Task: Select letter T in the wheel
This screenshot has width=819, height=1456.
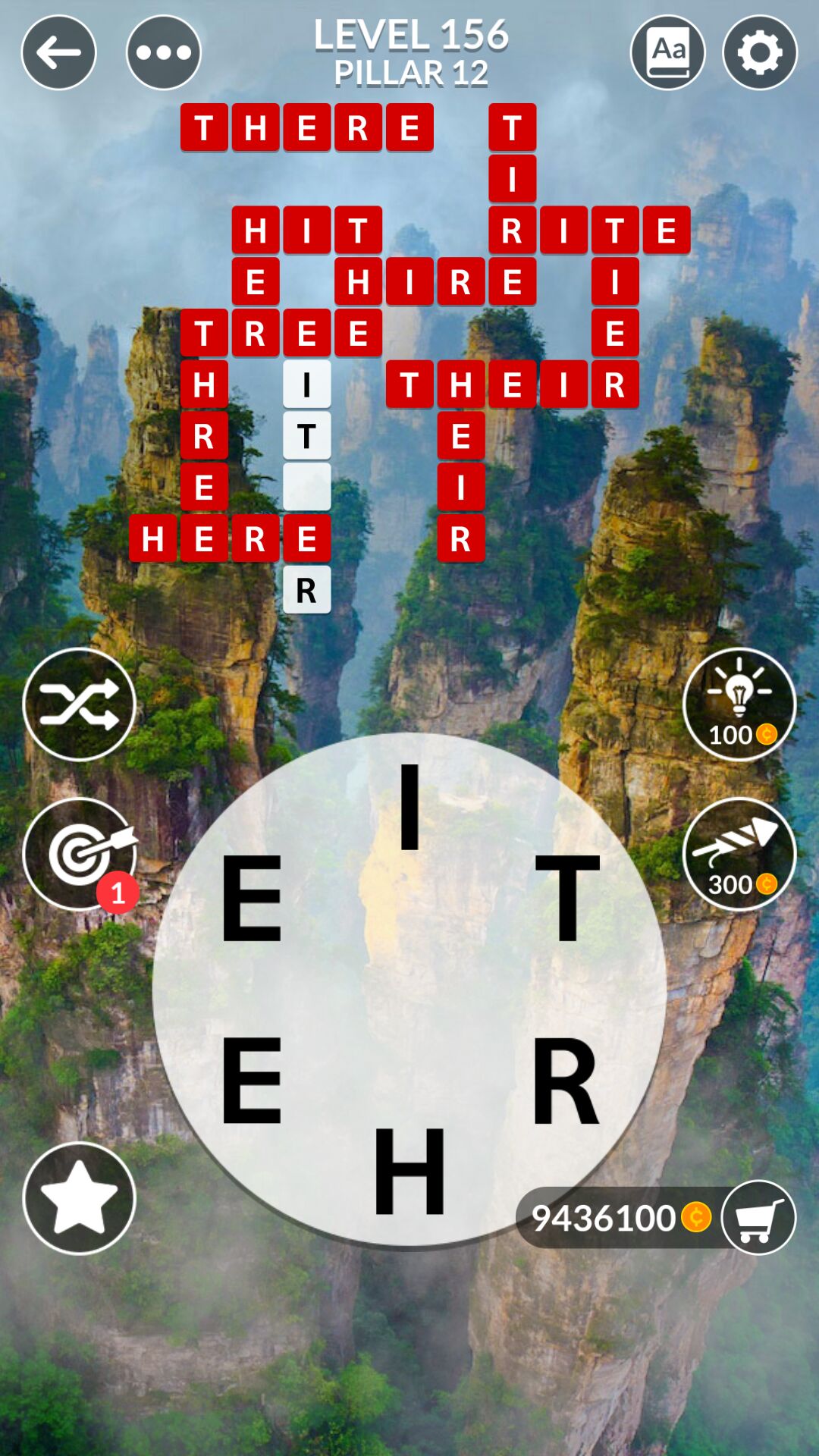Action: click(567, 897)
